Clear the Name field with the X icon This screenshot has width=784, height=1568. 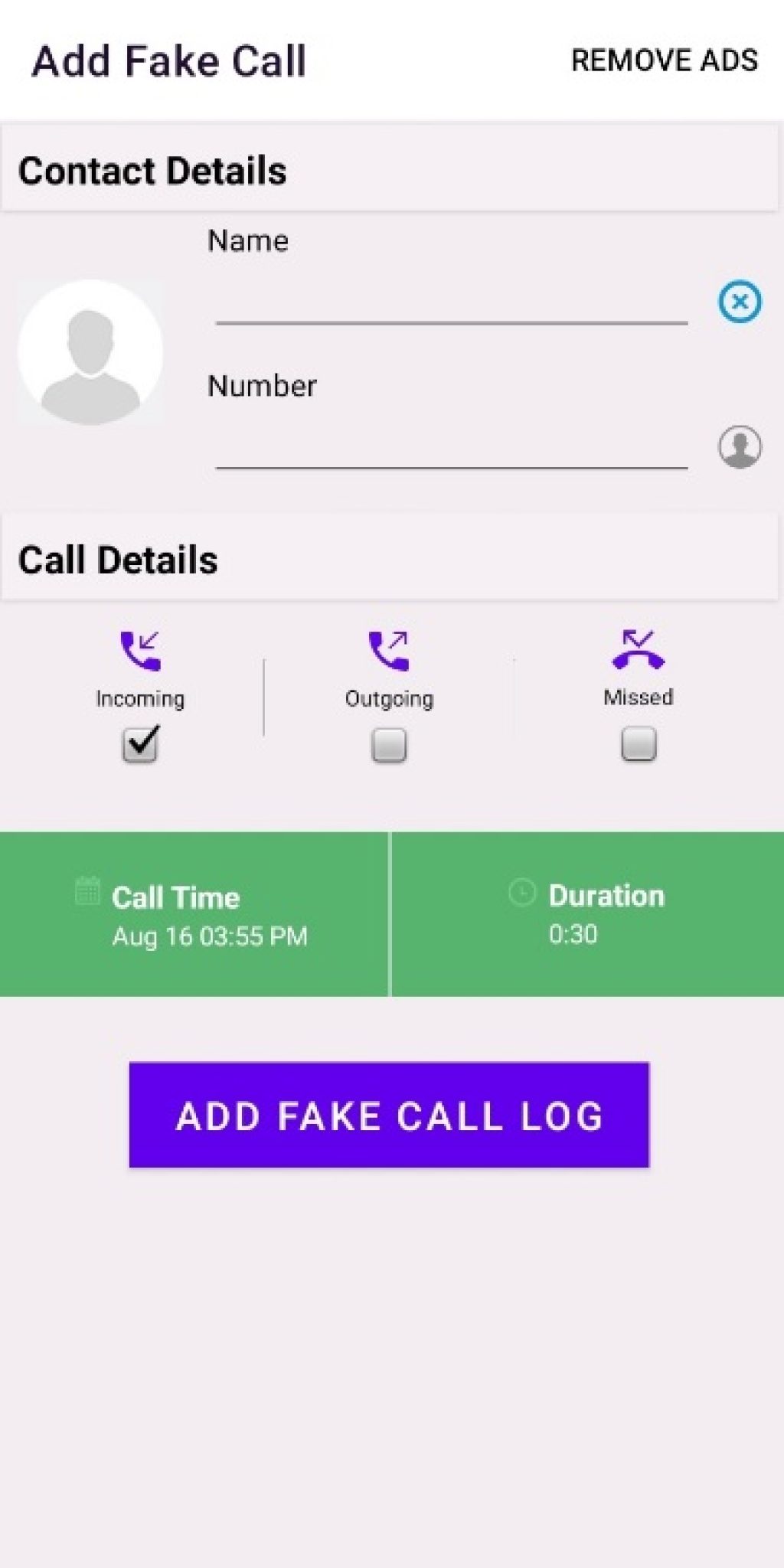[739, 303]
